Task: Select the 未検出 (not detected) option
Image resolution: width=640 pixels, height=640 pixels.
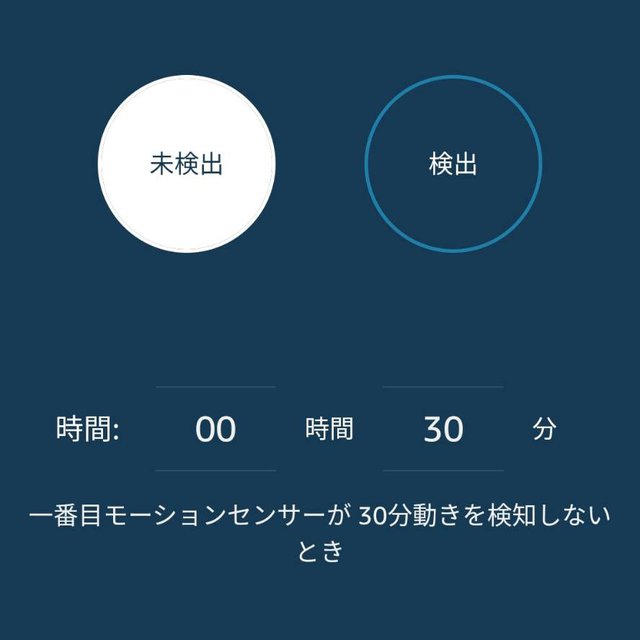Action: 185,164
